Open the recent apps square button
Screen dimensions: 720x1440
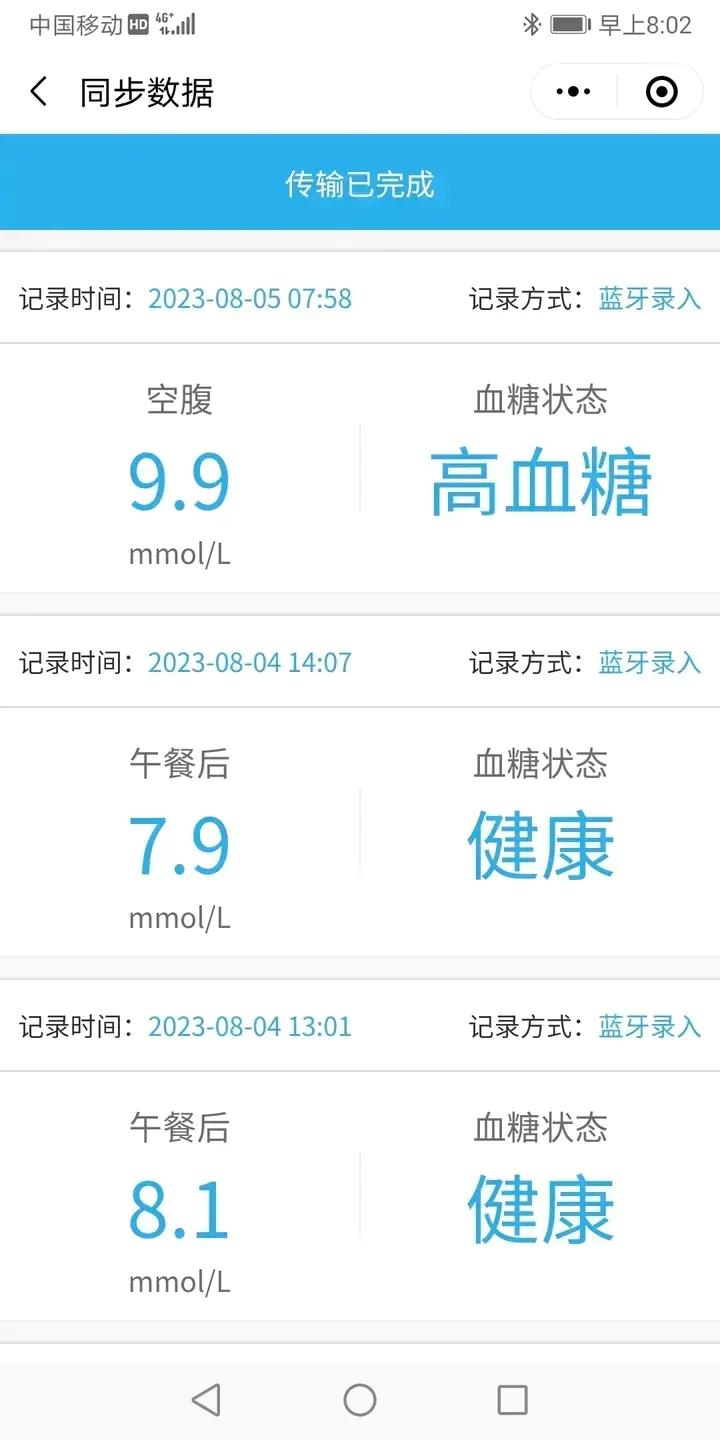click(x=512, y=1400)
